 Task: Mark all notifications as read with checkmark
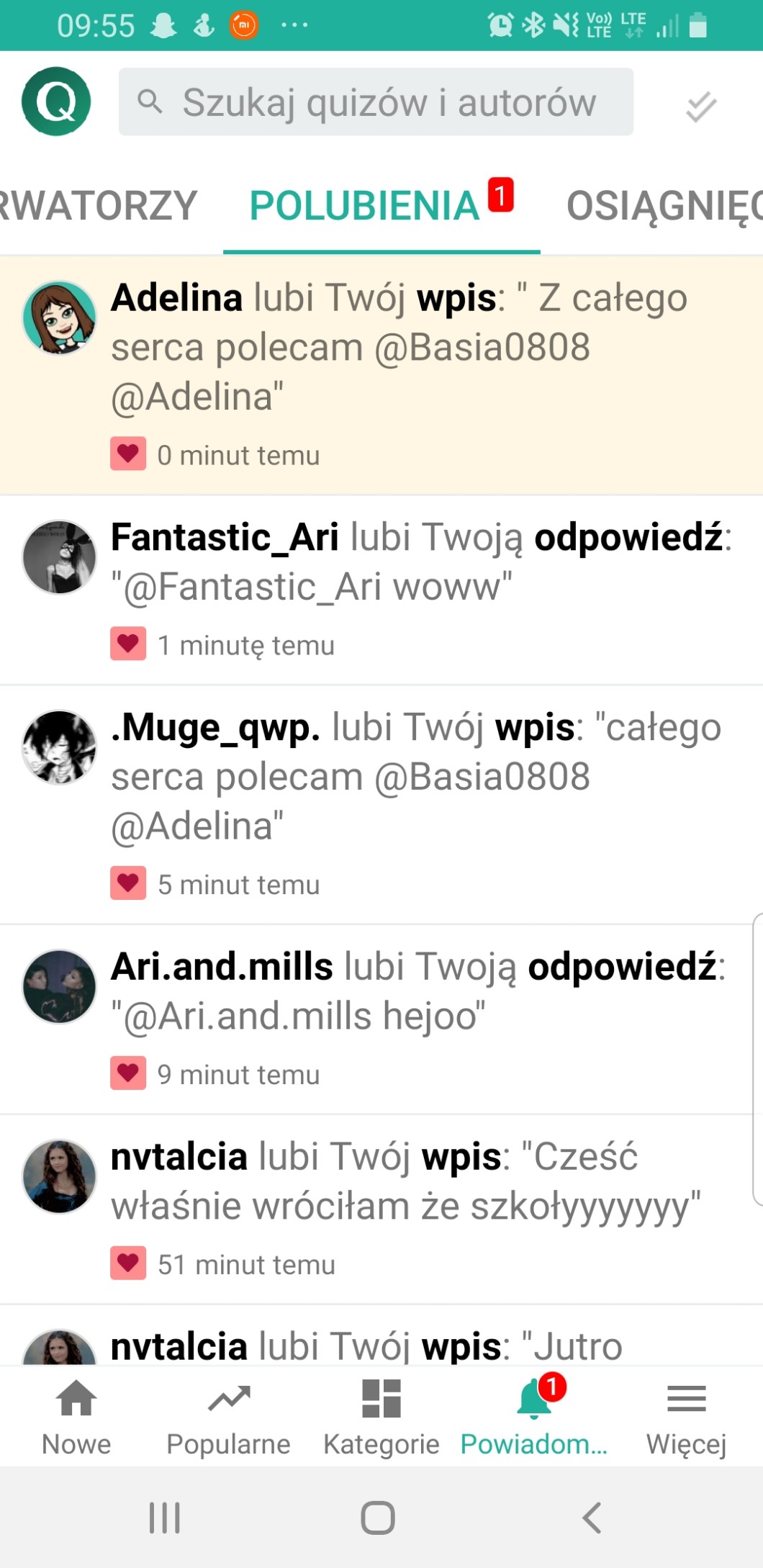point(700,107)
